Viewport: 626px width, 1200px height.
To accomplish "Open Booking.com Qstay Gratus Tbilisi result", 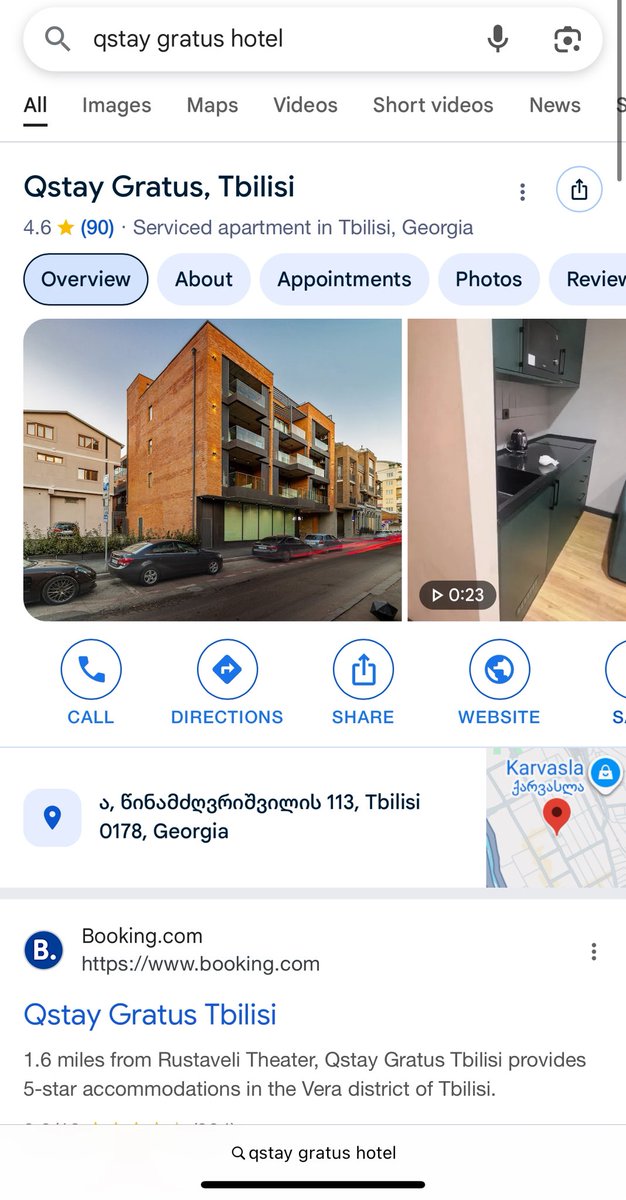I will tap(150, 1014).
